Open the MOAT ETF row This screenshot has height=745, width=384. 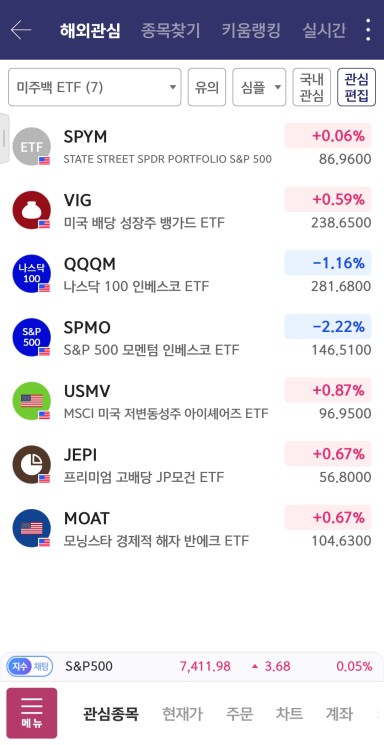click(192, 529)
